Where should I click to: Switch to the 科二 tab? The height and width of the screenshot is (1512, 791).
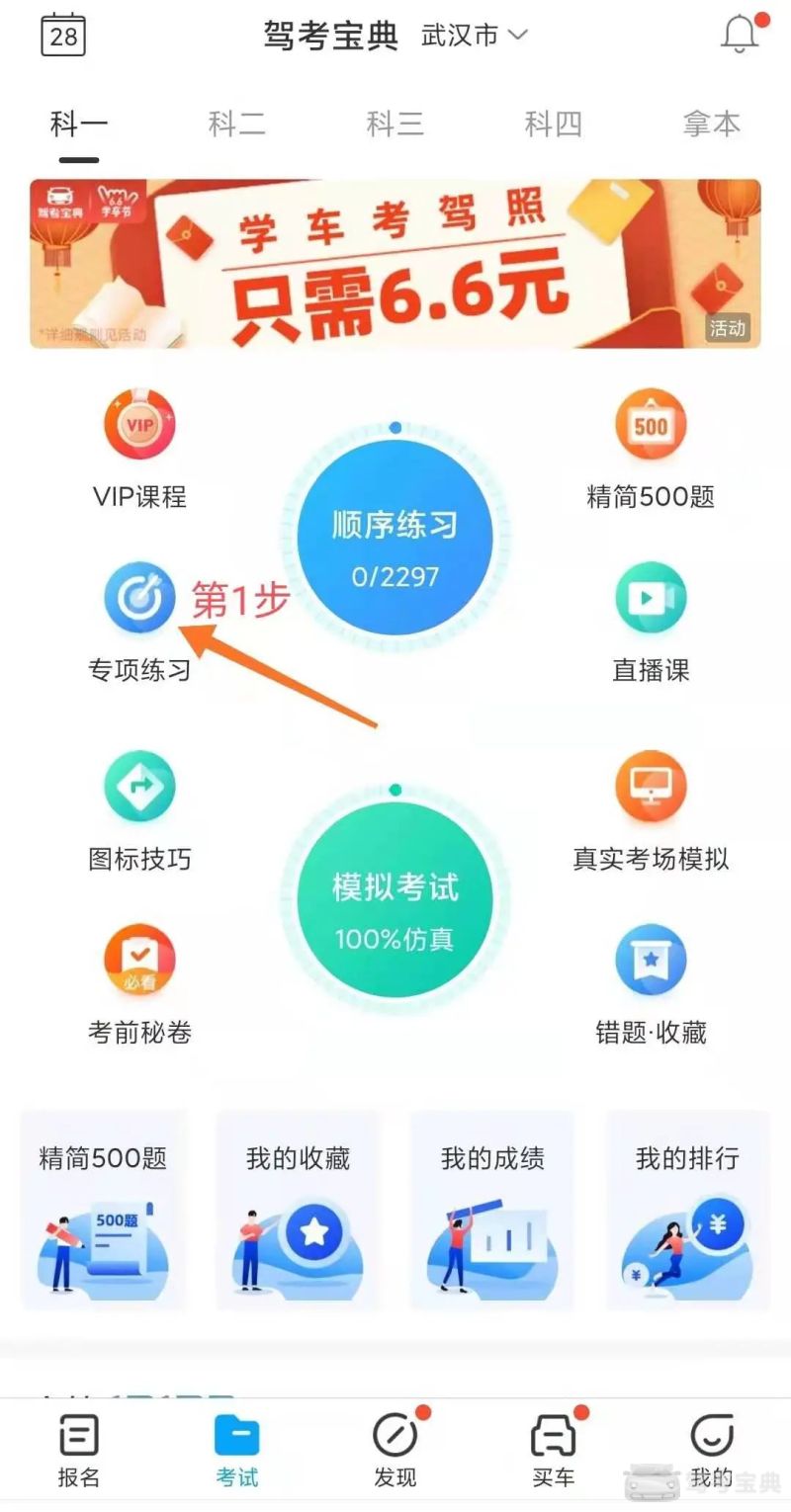236,125
